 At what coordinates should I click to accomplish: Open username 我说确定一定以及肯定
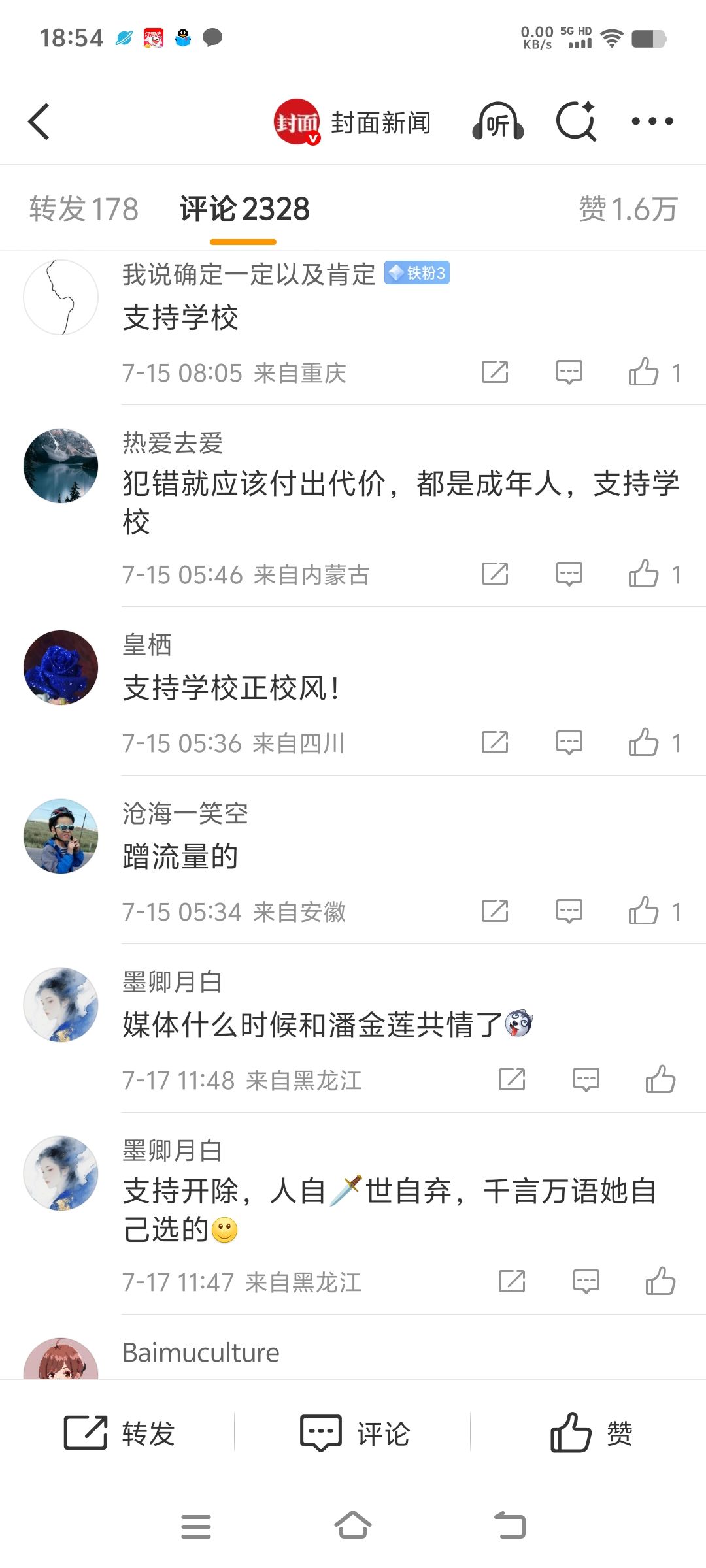[249, 274]
